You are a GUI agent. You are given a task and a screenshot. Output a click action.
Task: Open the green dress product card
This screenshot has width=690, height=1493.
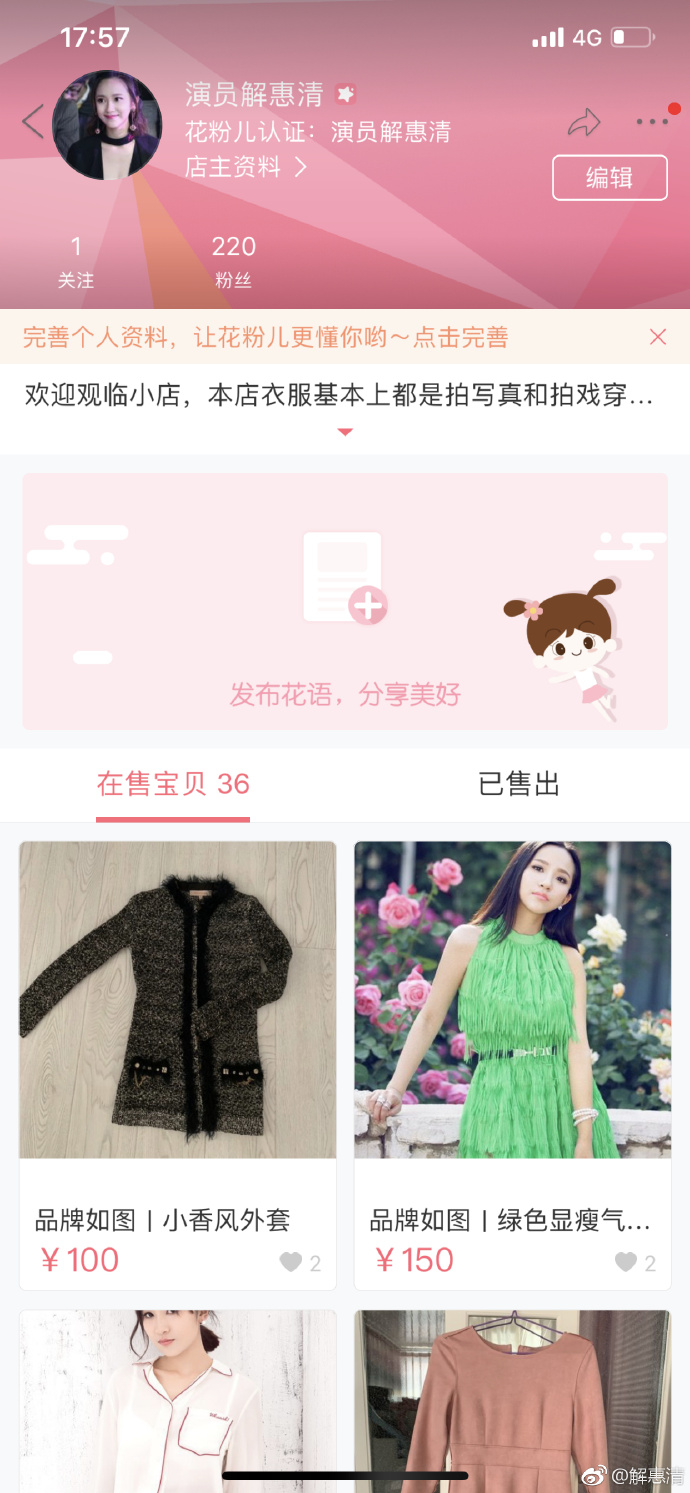[512, 1000]
